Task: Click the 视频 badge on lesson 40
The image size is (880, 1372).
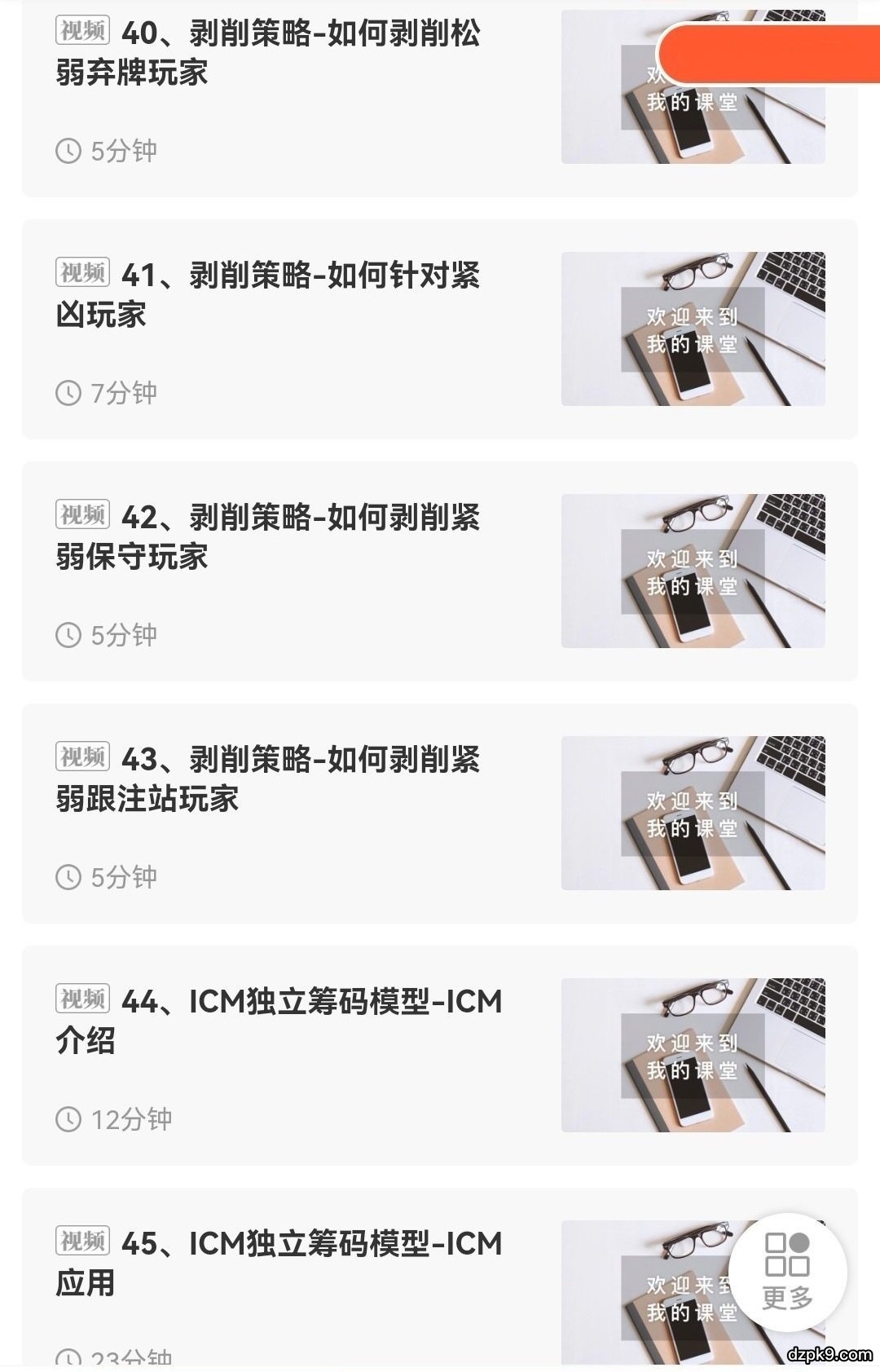Action: (x=81, y=33)
